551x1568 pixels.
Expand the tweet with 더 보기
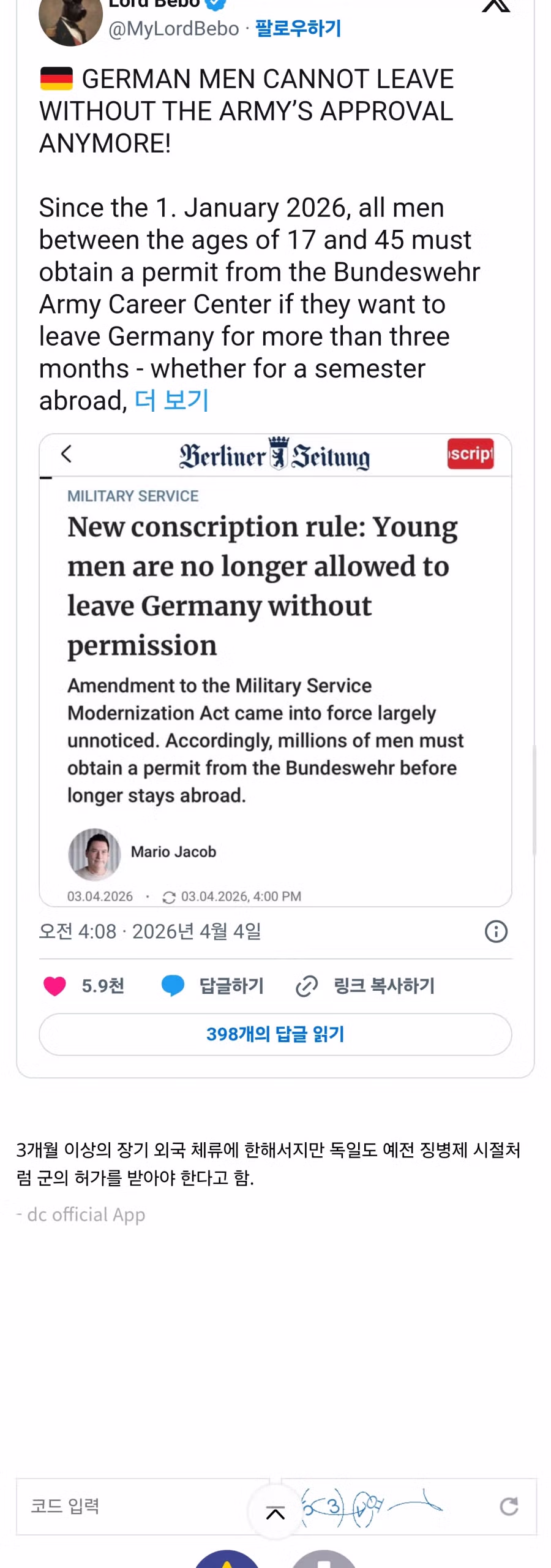pos(171,401)
